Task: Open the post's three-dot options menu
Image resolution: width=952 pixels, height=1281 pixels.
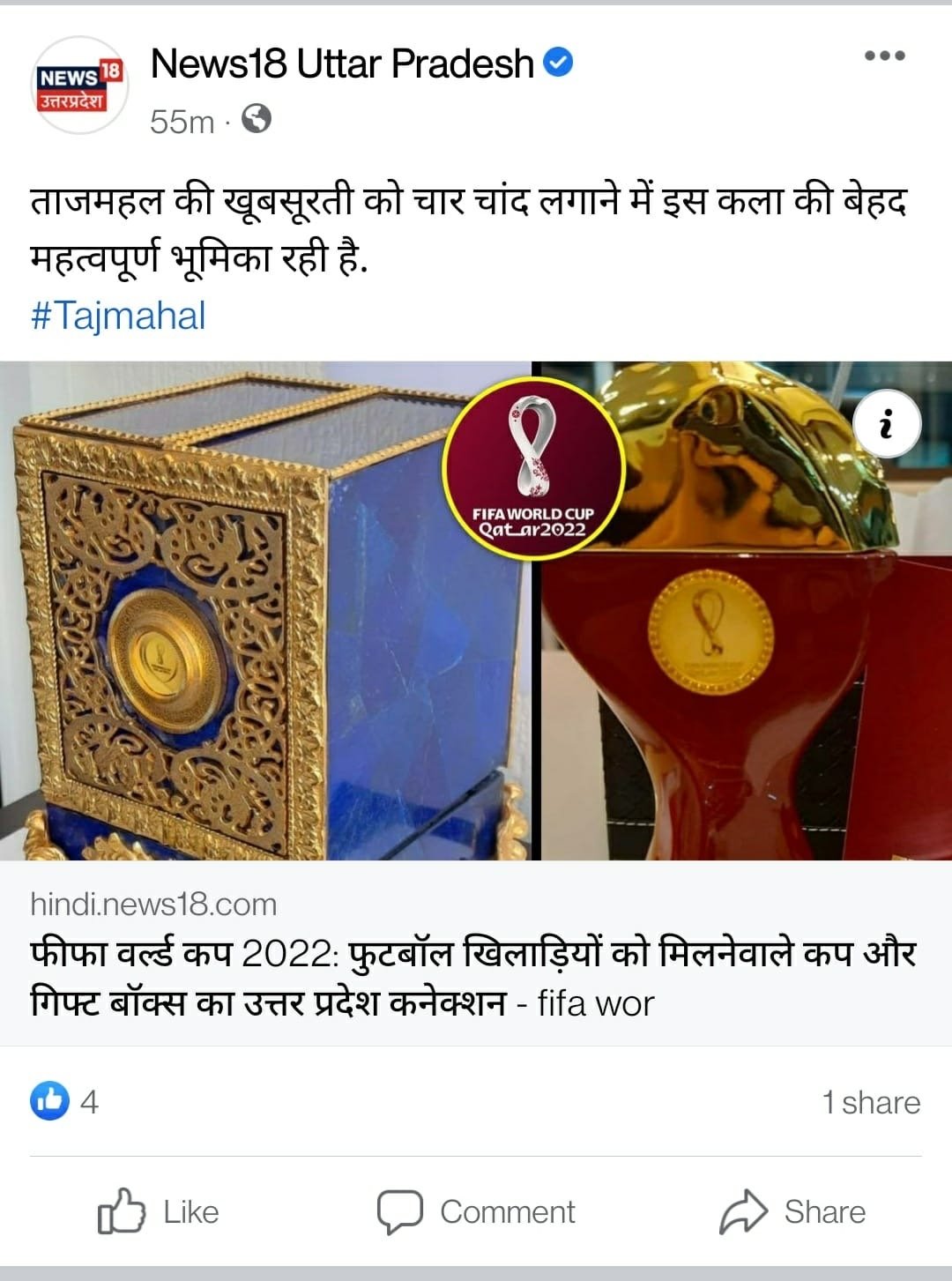Action: click(x=884, y=56)
